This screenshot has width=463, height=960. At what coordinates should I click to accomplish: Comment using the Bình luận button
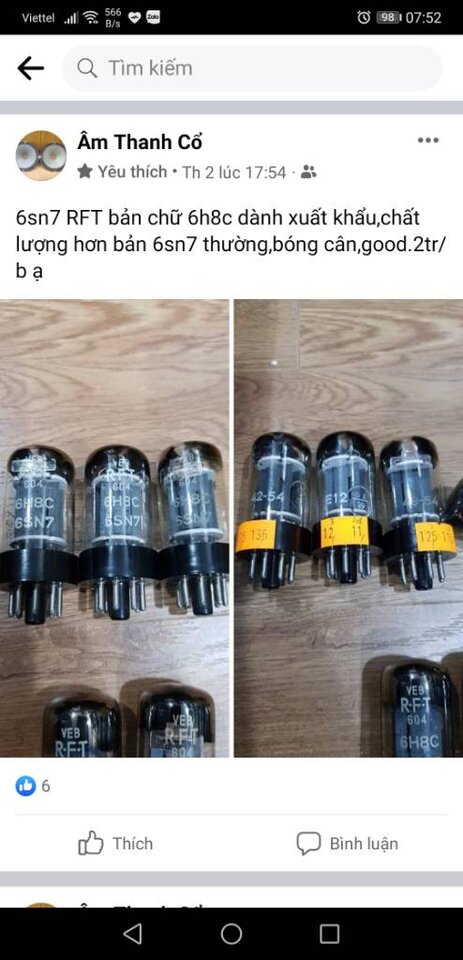347,843
